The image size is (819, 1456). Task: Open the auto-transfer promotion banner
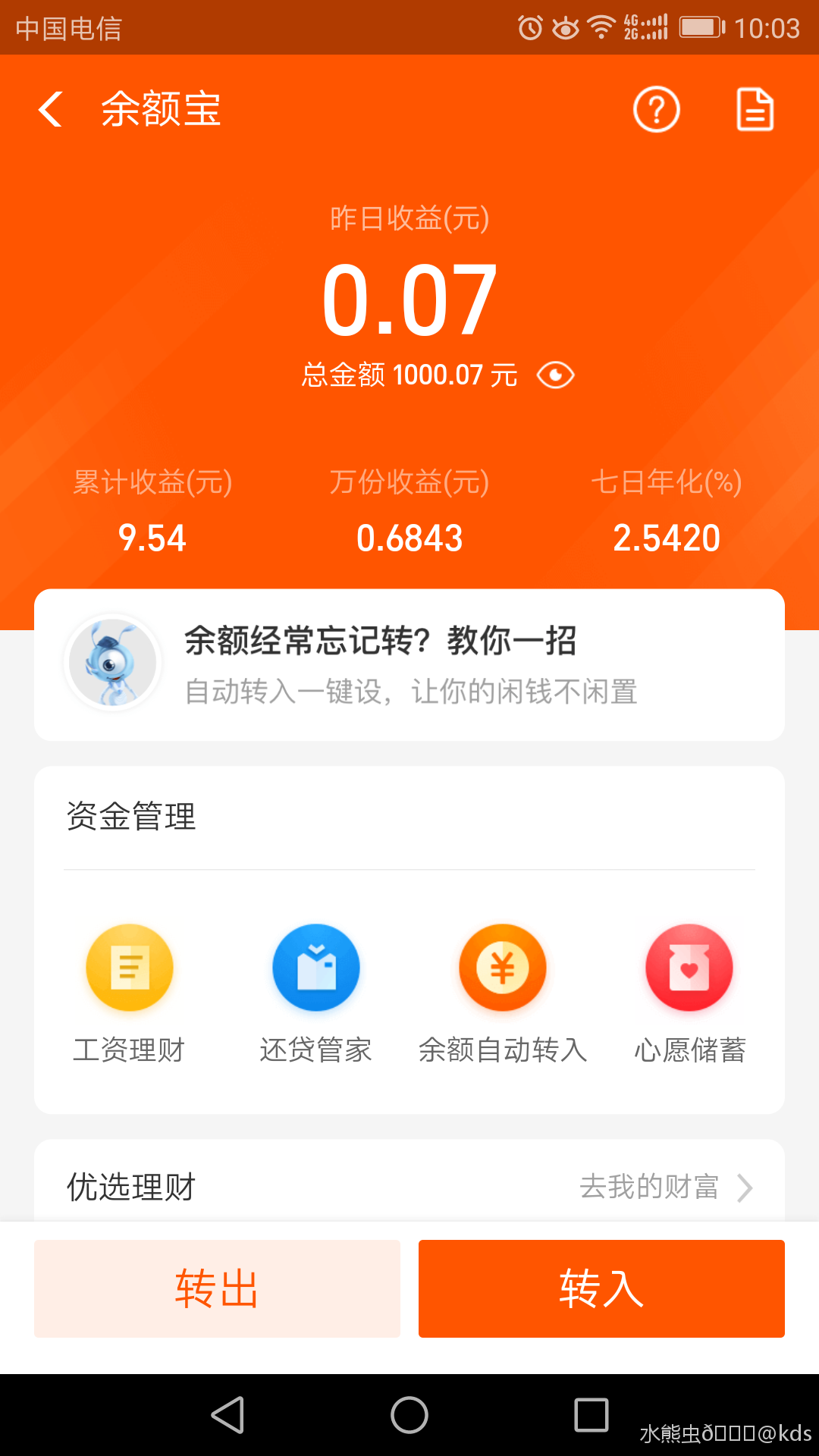pyautogui.click(x=409, y=664)
